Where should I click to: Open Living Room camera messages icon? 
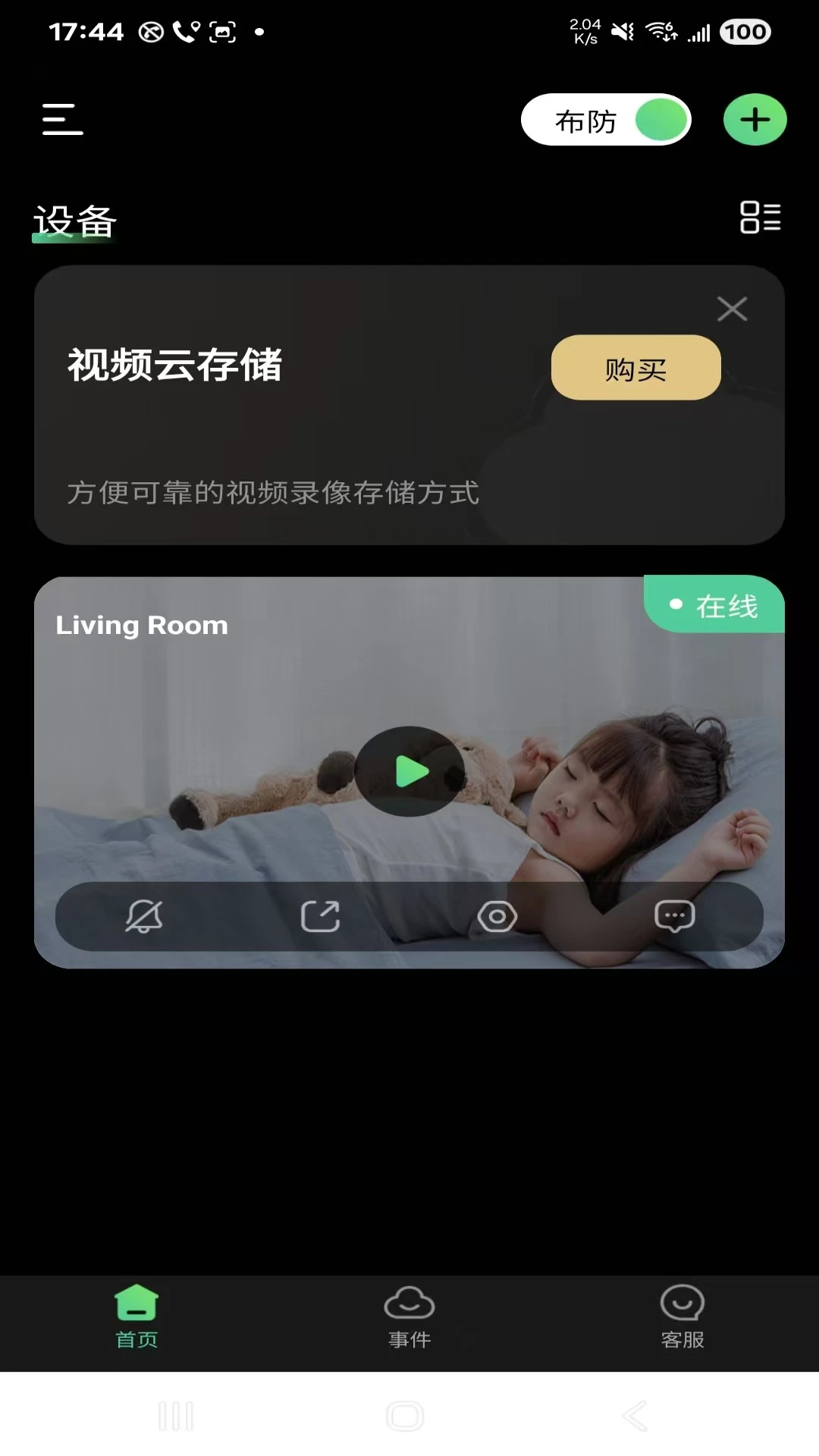tap(674, 916)
